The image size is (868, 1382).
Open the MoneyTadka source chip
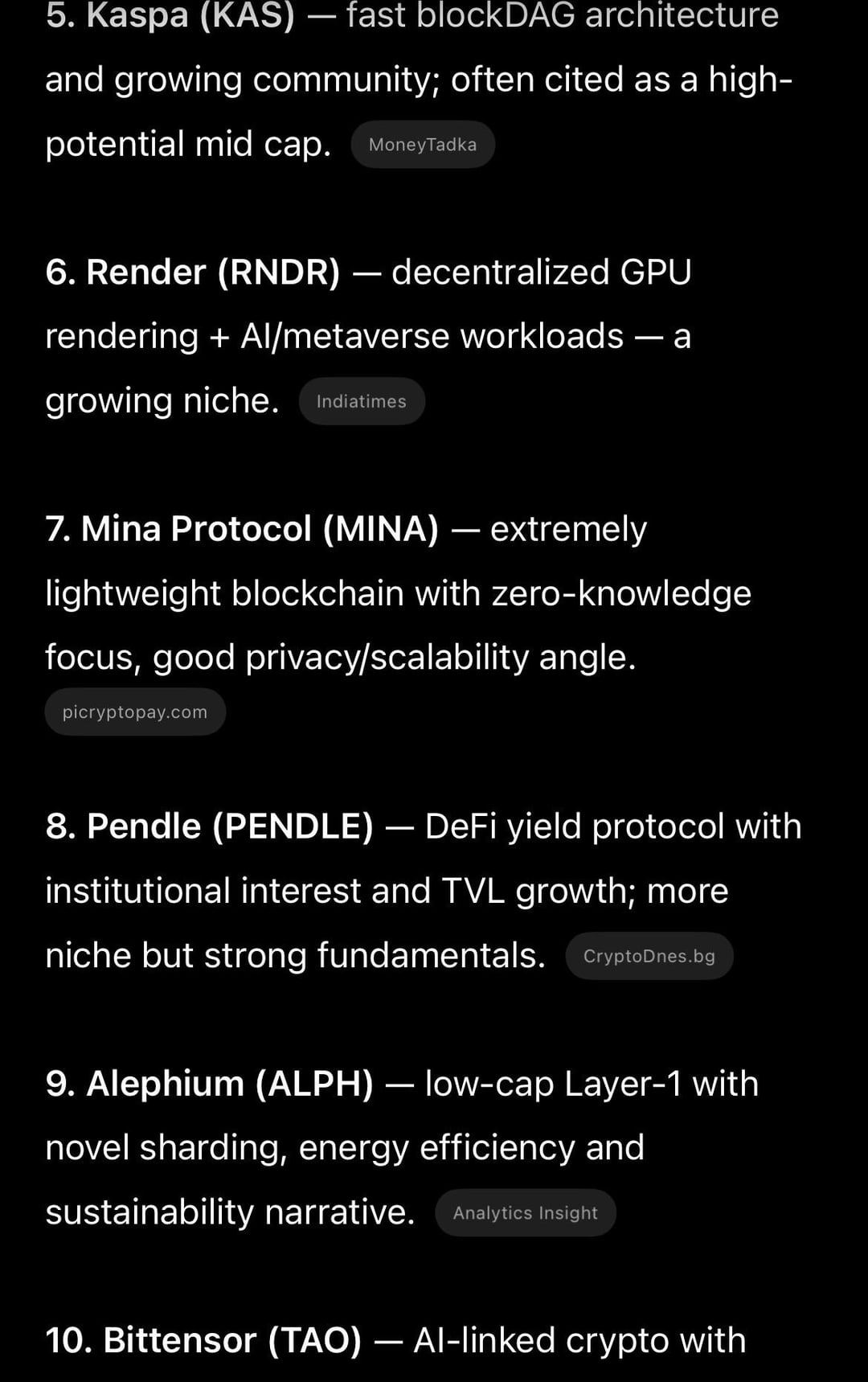click(x=422, y=145)
